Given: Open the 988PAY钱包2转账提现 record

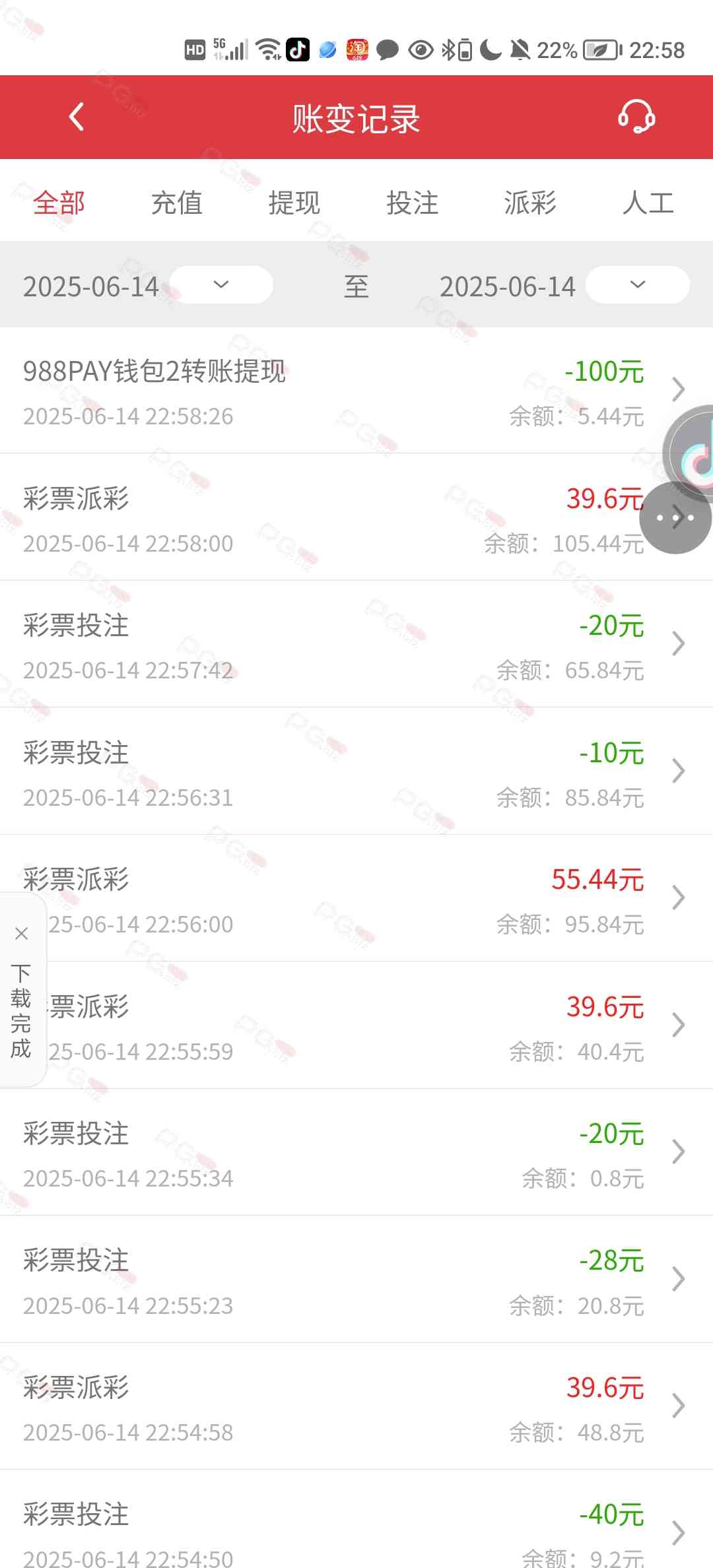Looking at the screenshot, I should coord(356,391).
